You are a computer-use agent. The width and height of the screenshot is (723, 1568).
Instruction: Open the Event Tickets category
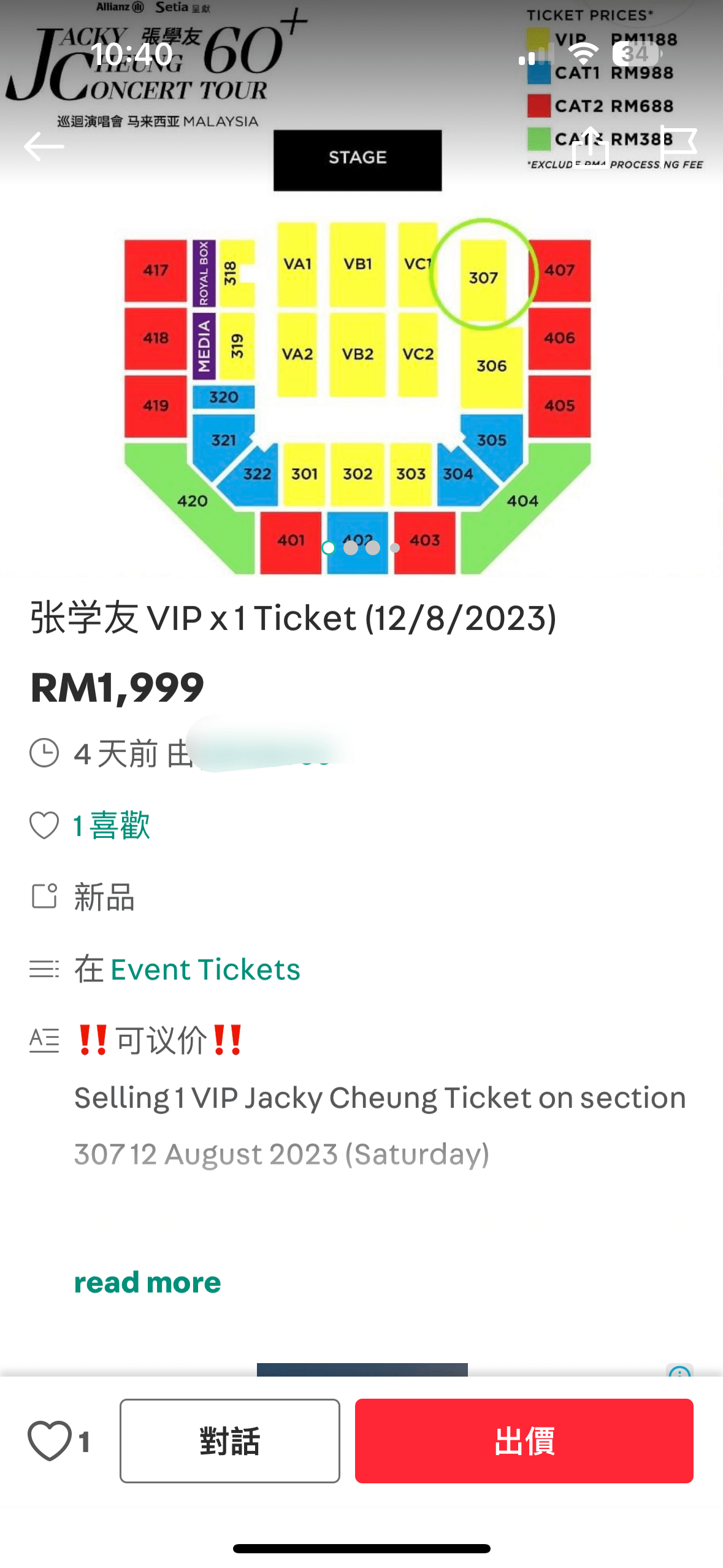pyautogui.click(x=205, y=969)
